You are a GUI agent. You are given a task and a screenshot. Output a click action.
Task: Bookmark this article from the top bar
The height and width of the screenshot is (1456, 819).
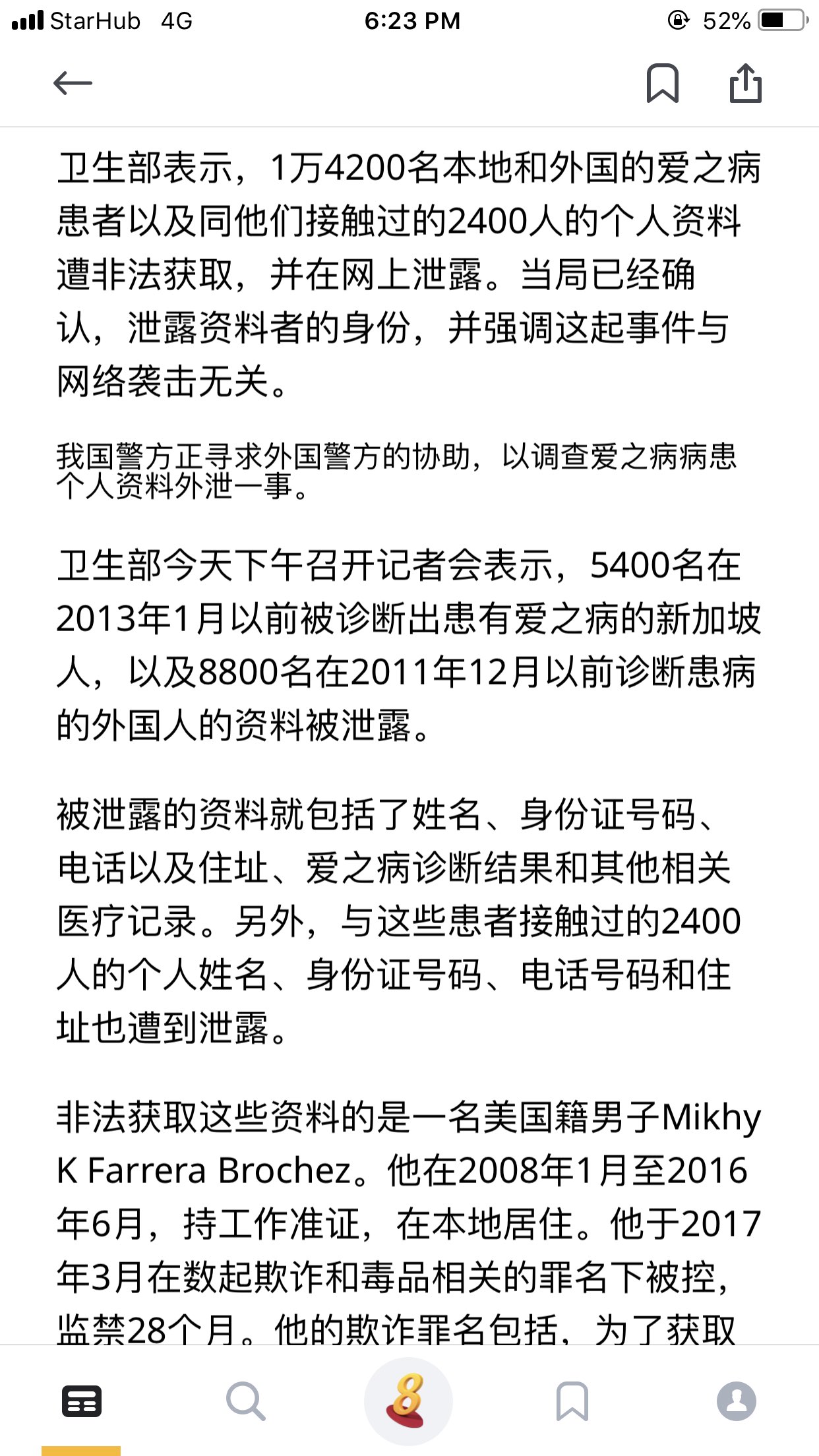pos(662,83)
